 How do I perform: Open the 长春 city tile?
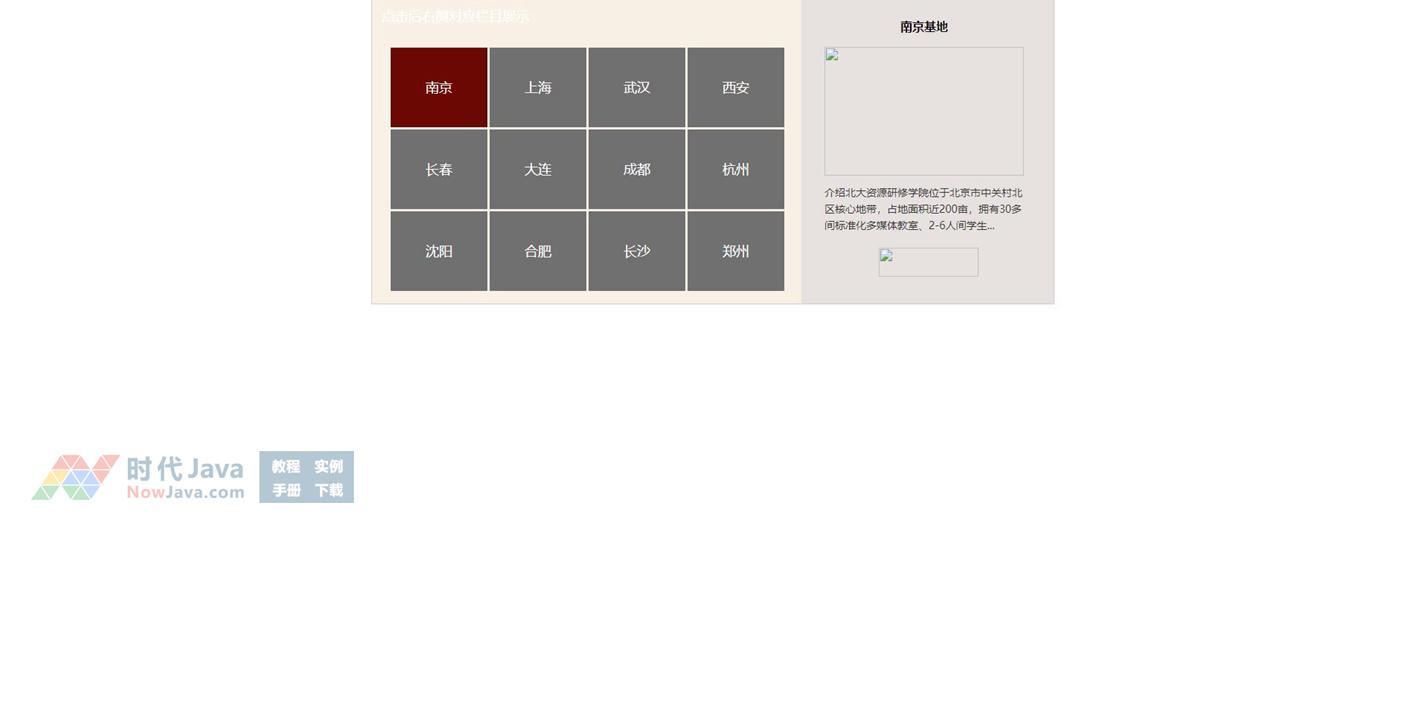[439, 169]
